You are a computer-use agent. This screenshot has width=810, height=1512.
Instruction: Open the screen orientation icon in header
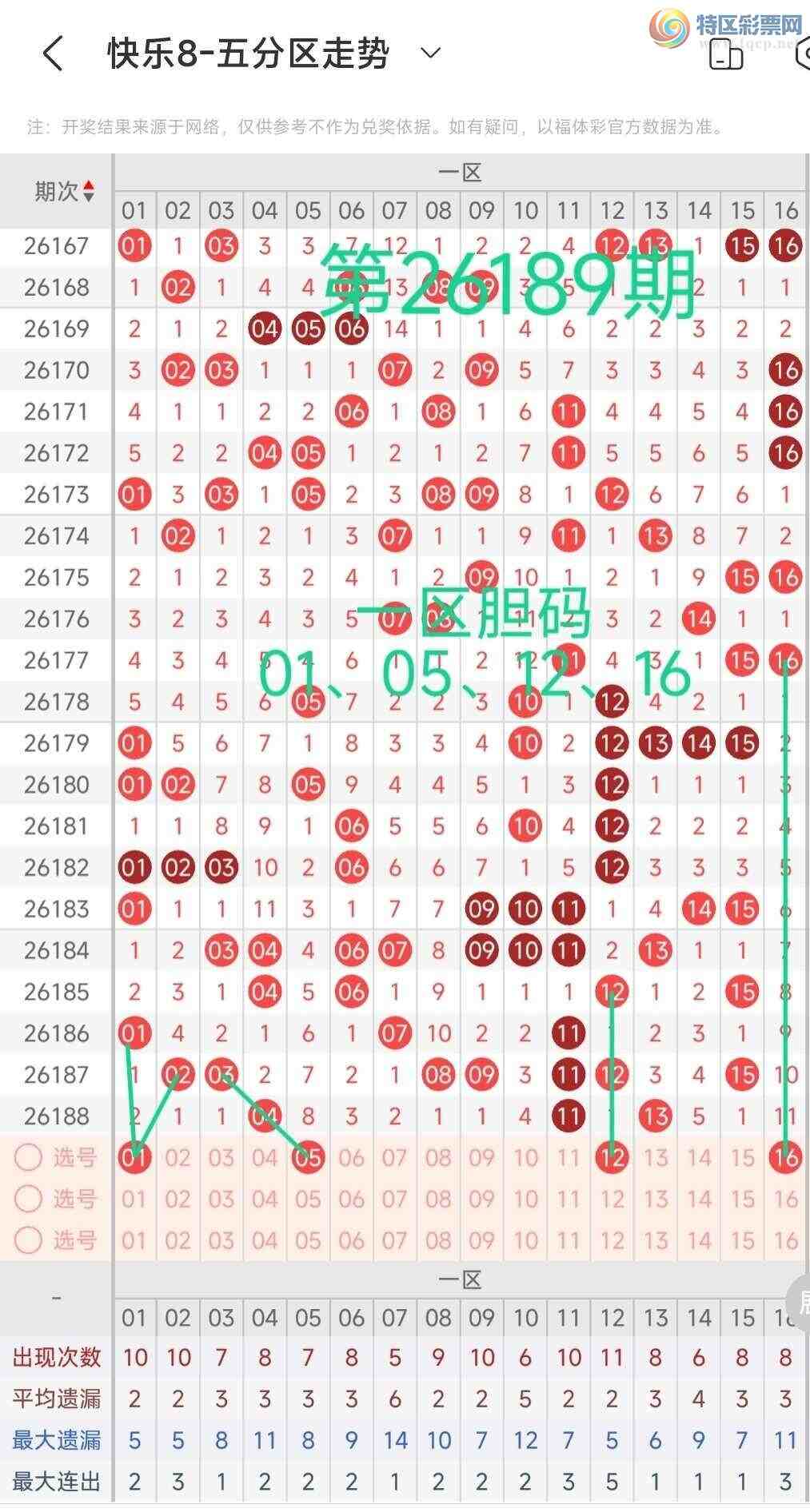tap(726, 54)
